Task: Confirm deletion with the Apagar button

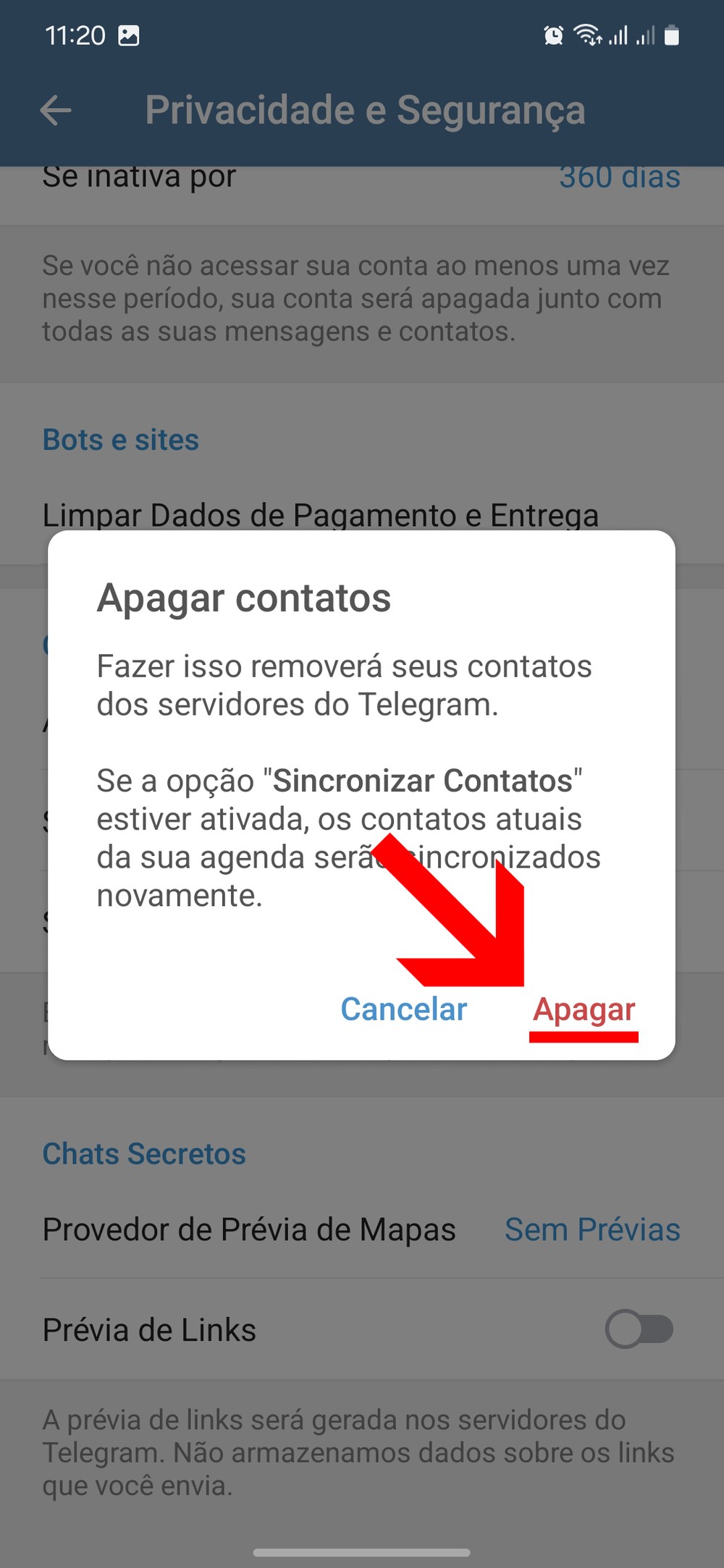Action: click(584, 1009)
